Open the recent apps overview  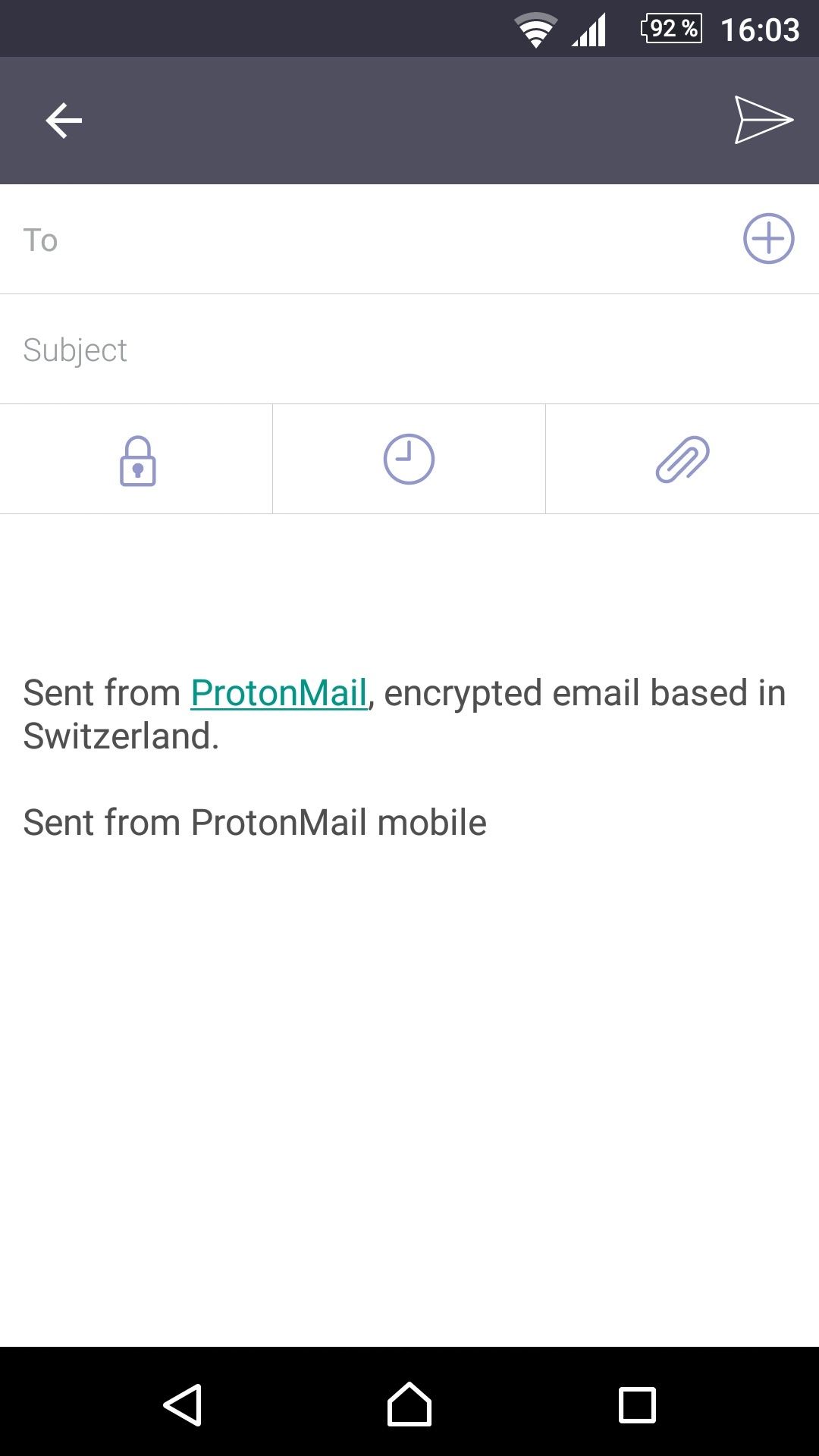click(x=637, y=1404)
